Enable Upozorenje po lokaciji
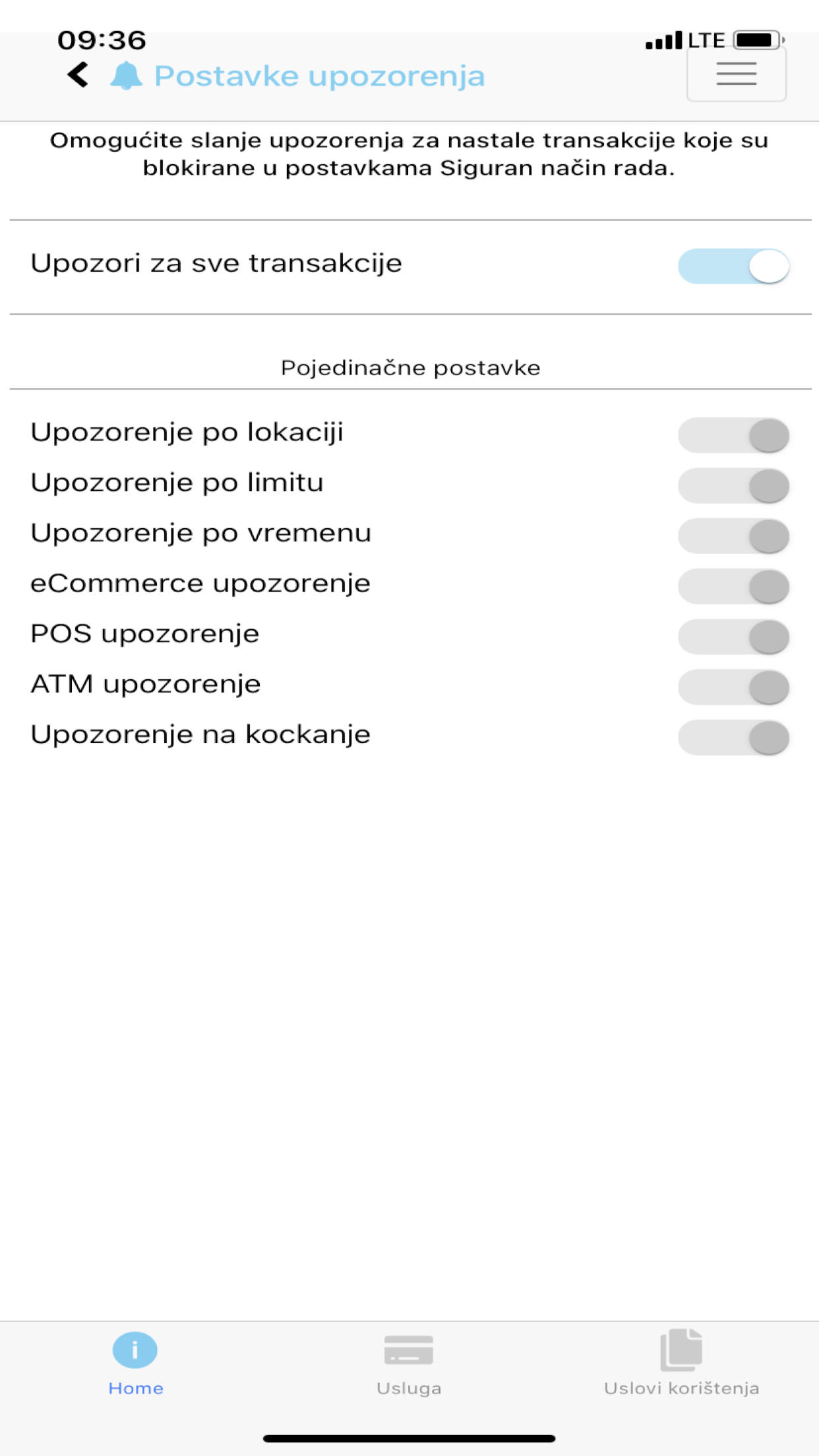The image size is (819, 1456). pos(733,434)
